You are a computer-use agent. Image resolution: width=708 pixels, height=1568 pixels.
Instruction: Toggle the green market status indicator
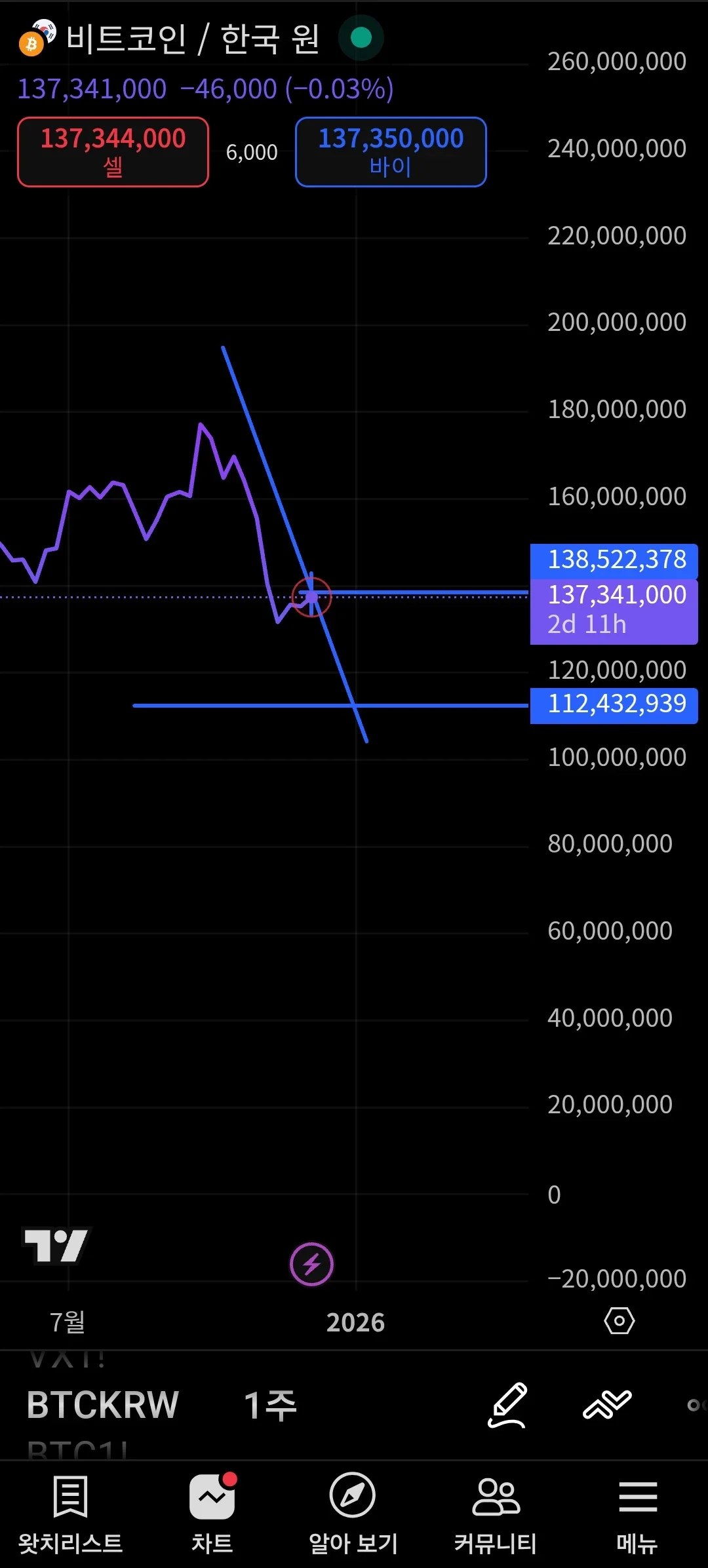361,38
